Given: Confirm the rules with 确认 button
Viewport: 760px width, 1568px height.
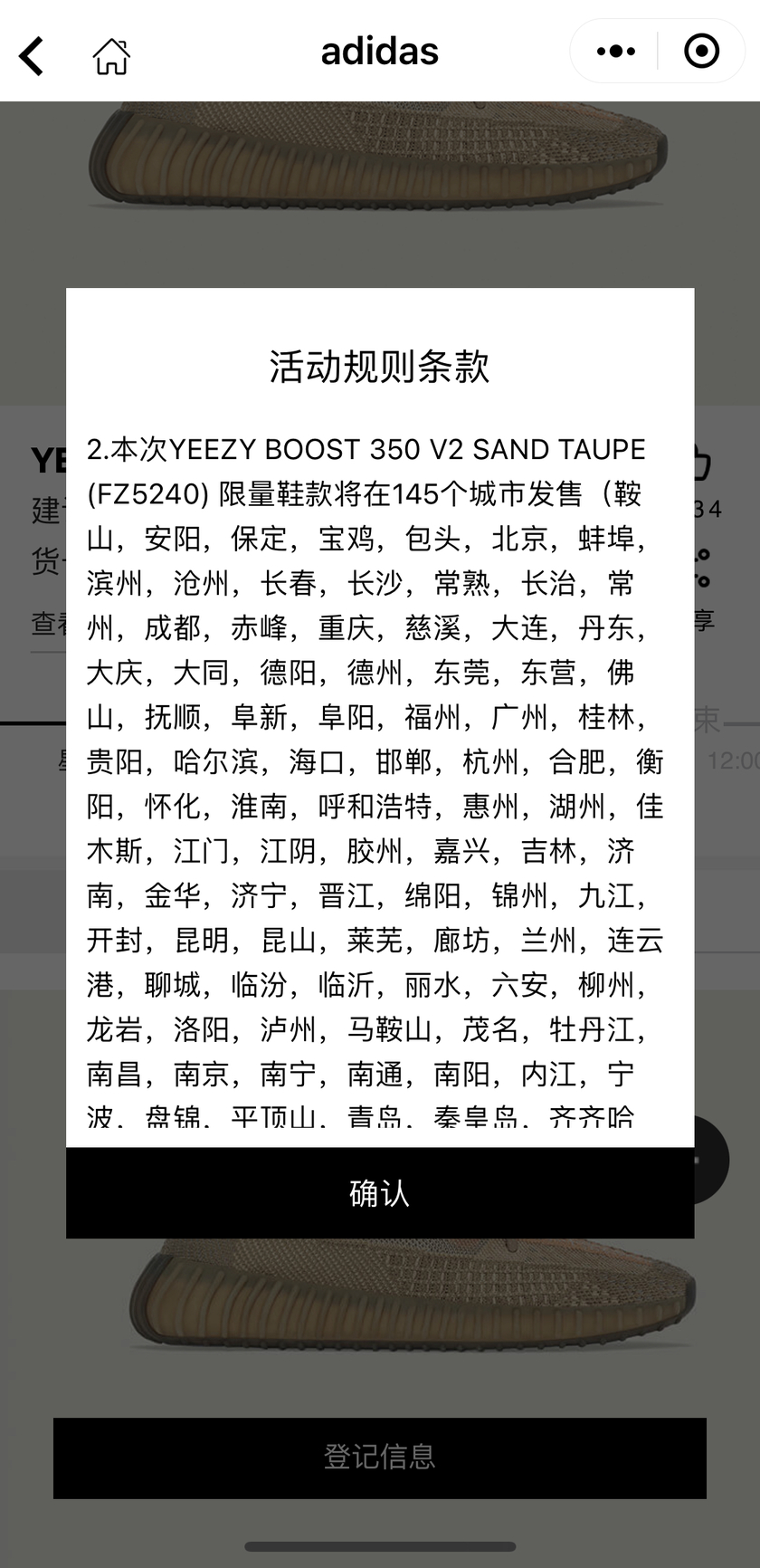Looking at the screenshot, I should pyautogui.click(x=379, y=1192).
